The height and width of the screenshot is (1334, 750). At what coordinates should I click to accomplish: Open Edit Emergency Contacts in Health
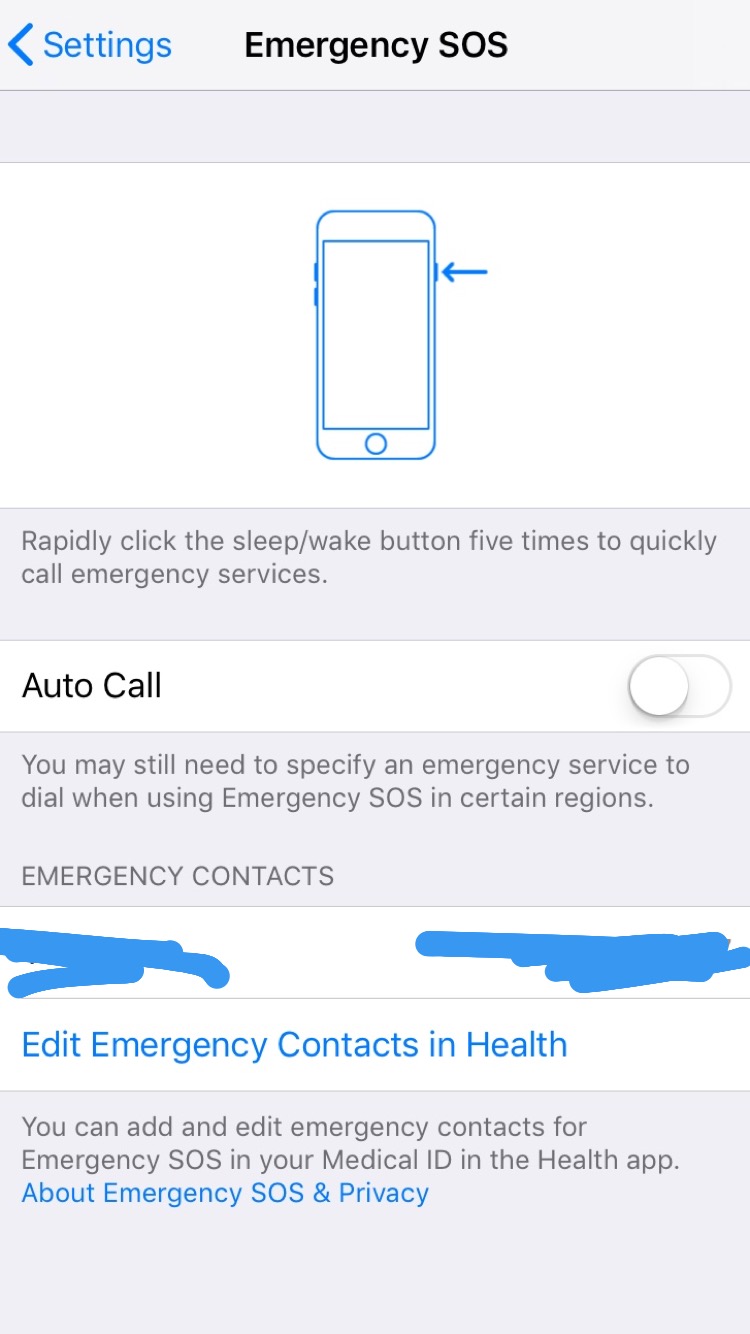[x=294, y=1045]
